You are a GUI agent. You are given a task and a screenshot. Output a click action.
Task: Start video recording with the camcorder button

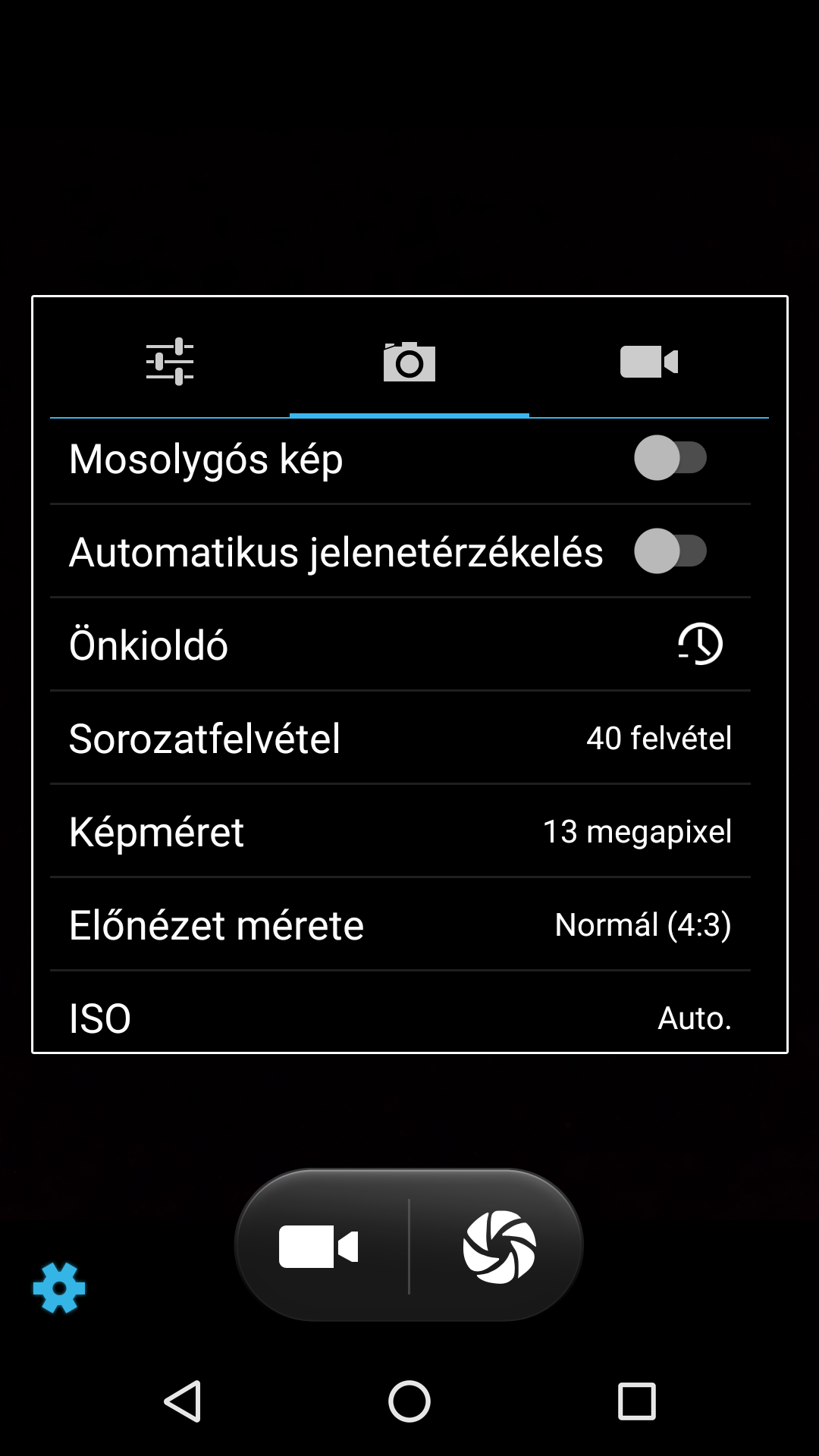[x=320, y=1246]
